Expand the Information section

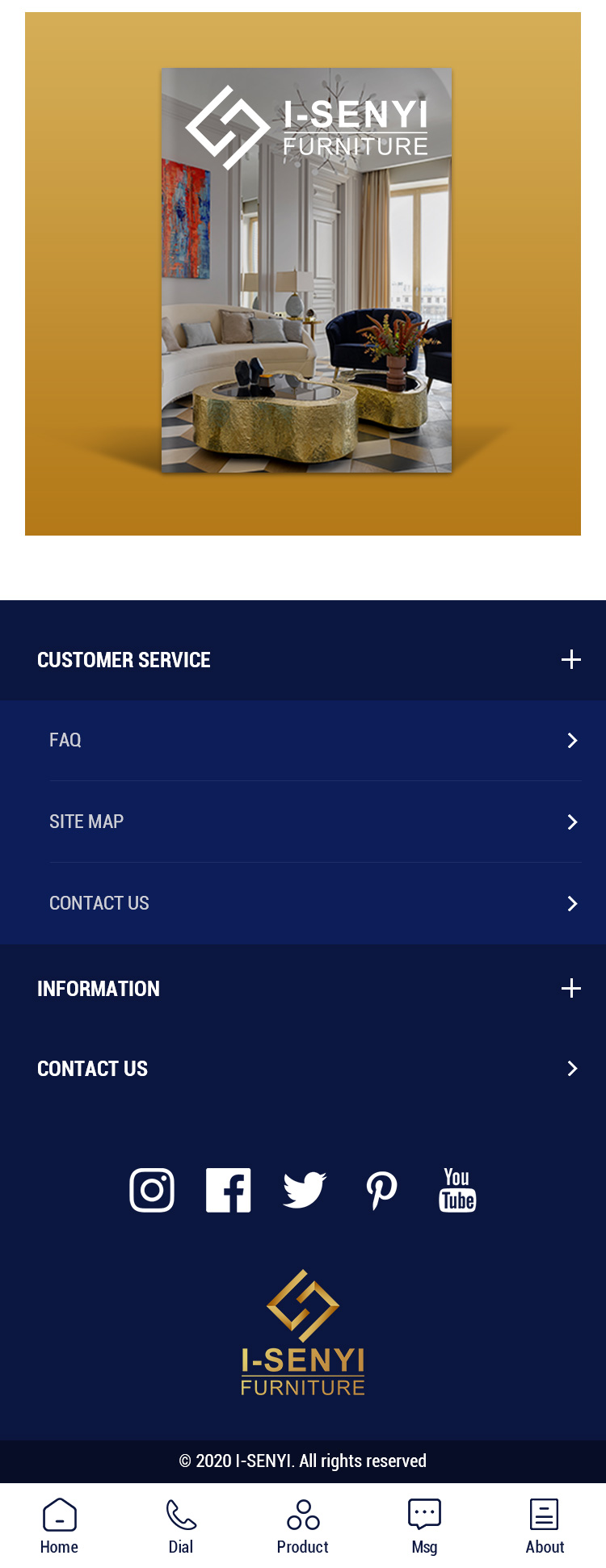point(570,988)
